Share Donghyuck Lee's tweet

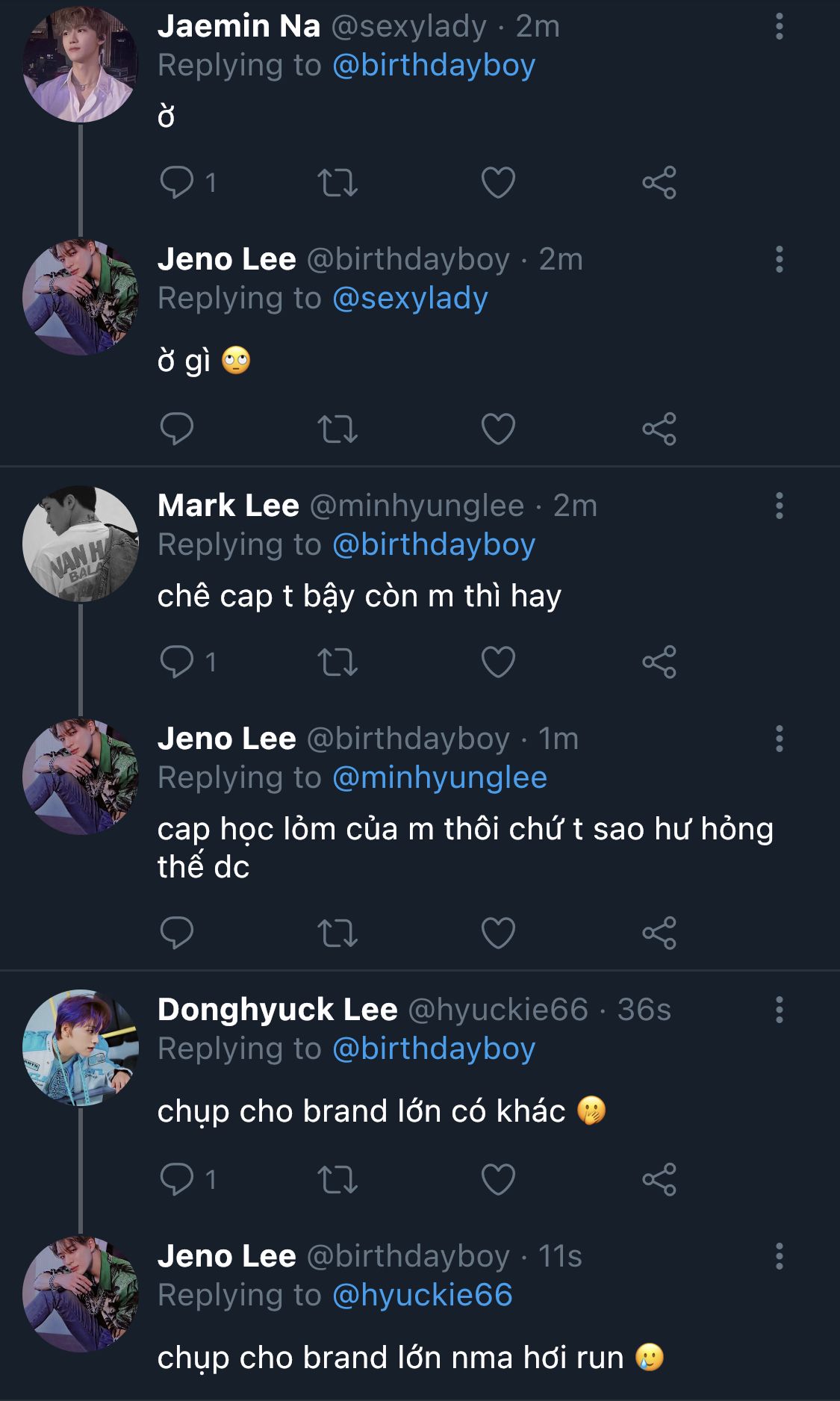pyautogui.click(x=659, y=1179)
